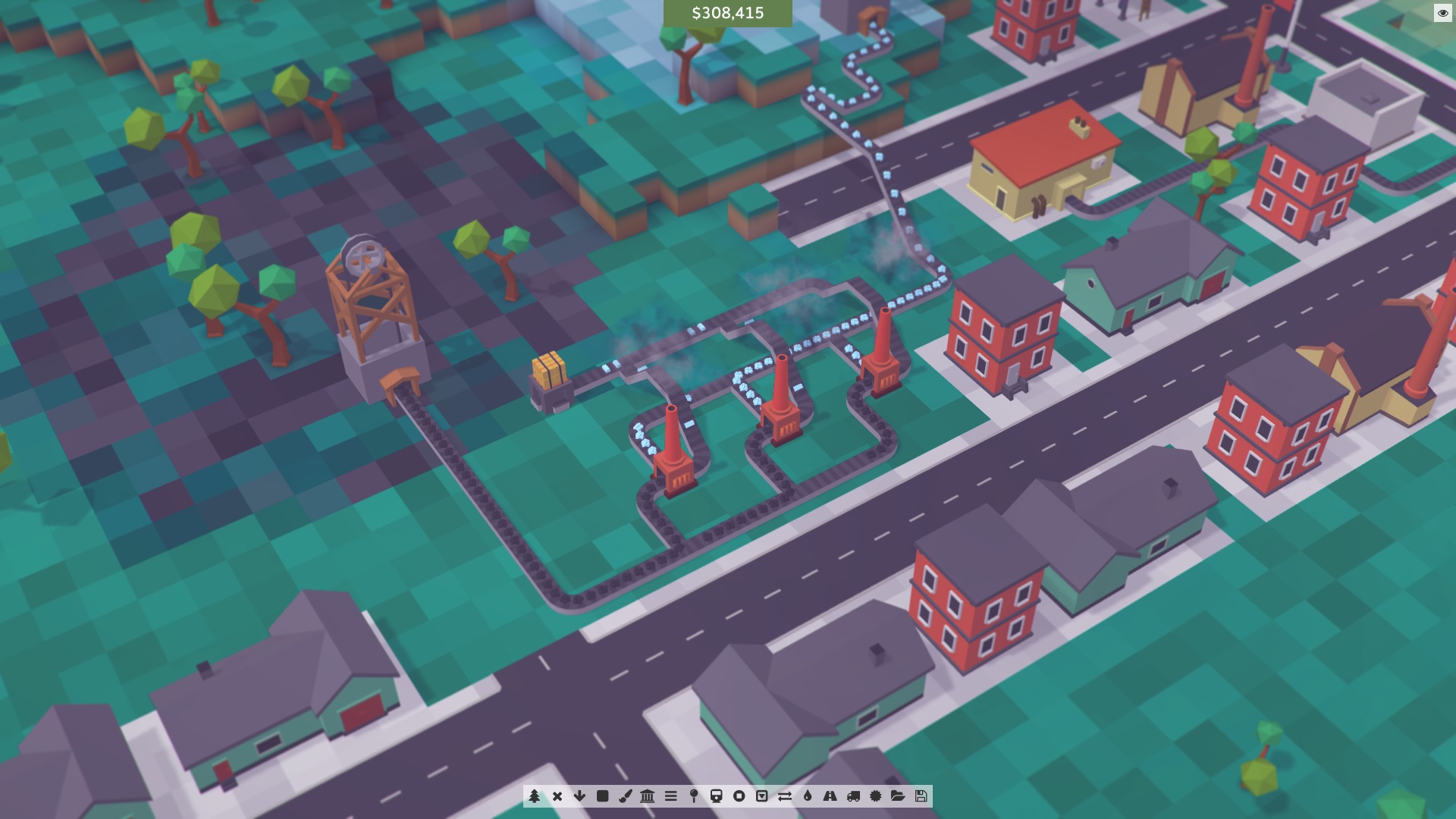Select the tree planting tool
Screen dimensions: 1456x819
pos(535,796)
